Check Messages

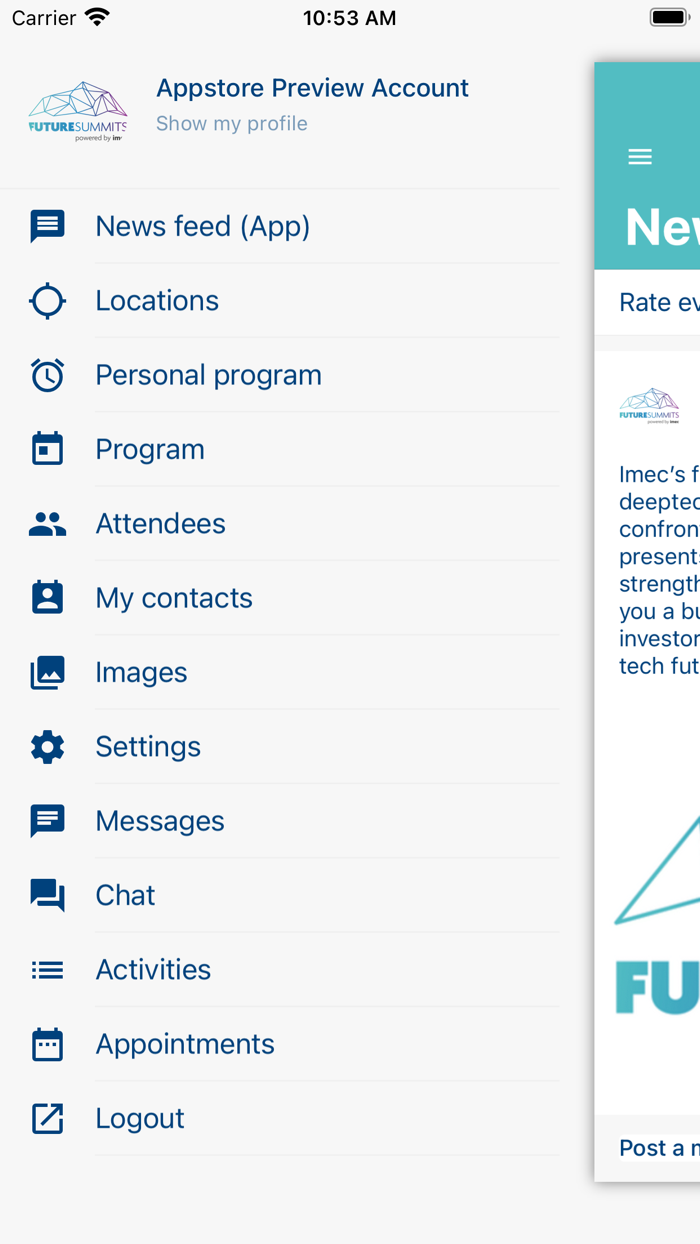160,821
